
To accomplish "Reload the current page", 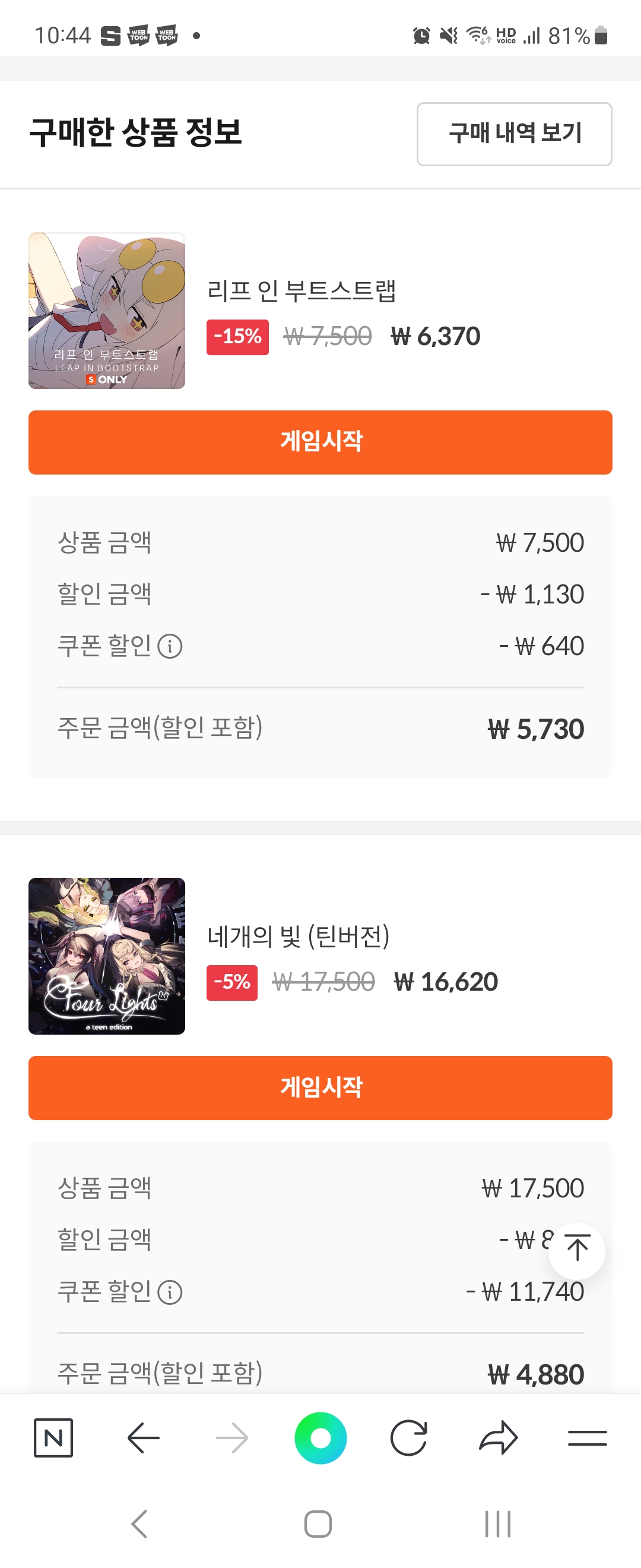I will coord(409,1438).
